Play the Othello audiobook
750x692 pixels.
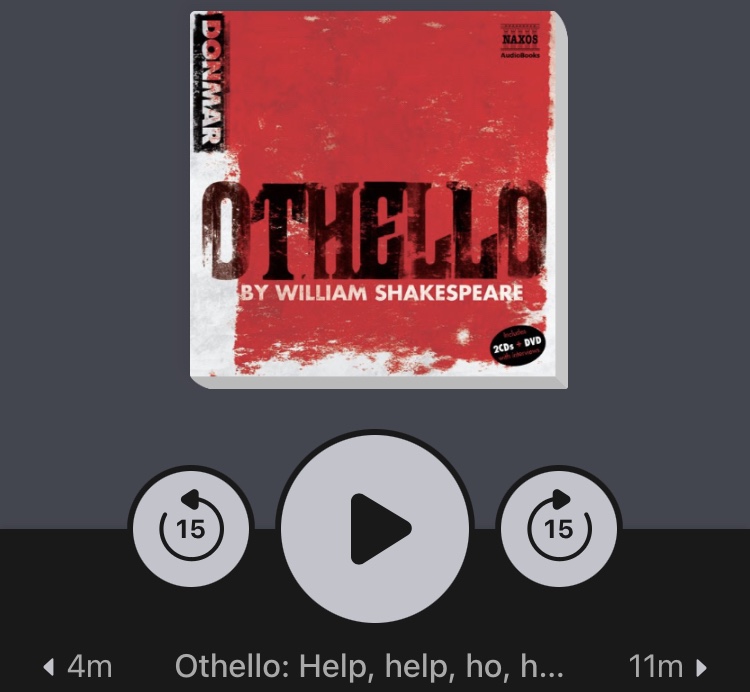pyautogui.click(x=375, y=527)
